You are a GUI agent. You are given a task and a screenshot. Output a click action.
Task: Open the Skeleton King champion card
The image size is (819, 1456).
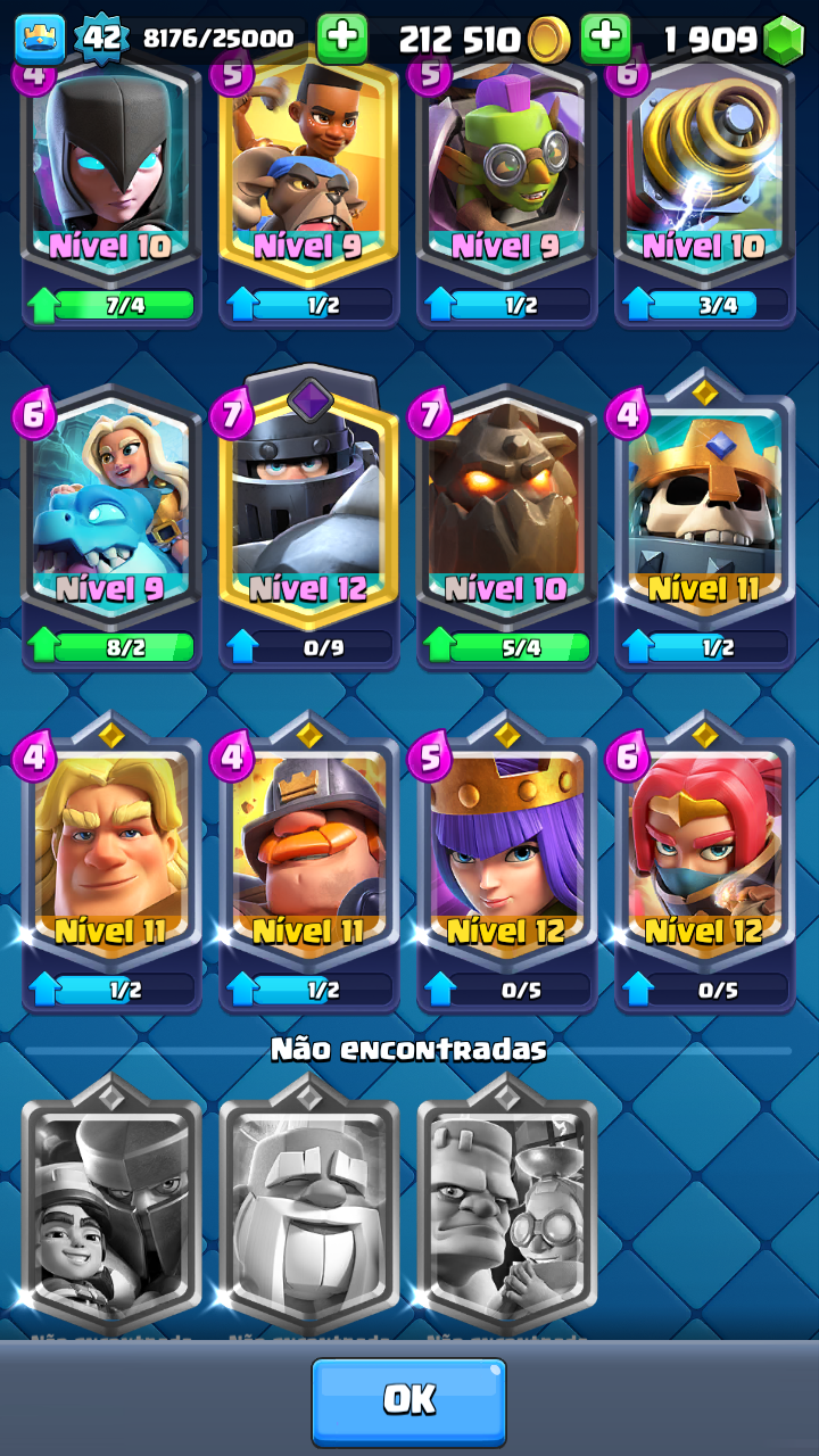click(x=704, y=509)
